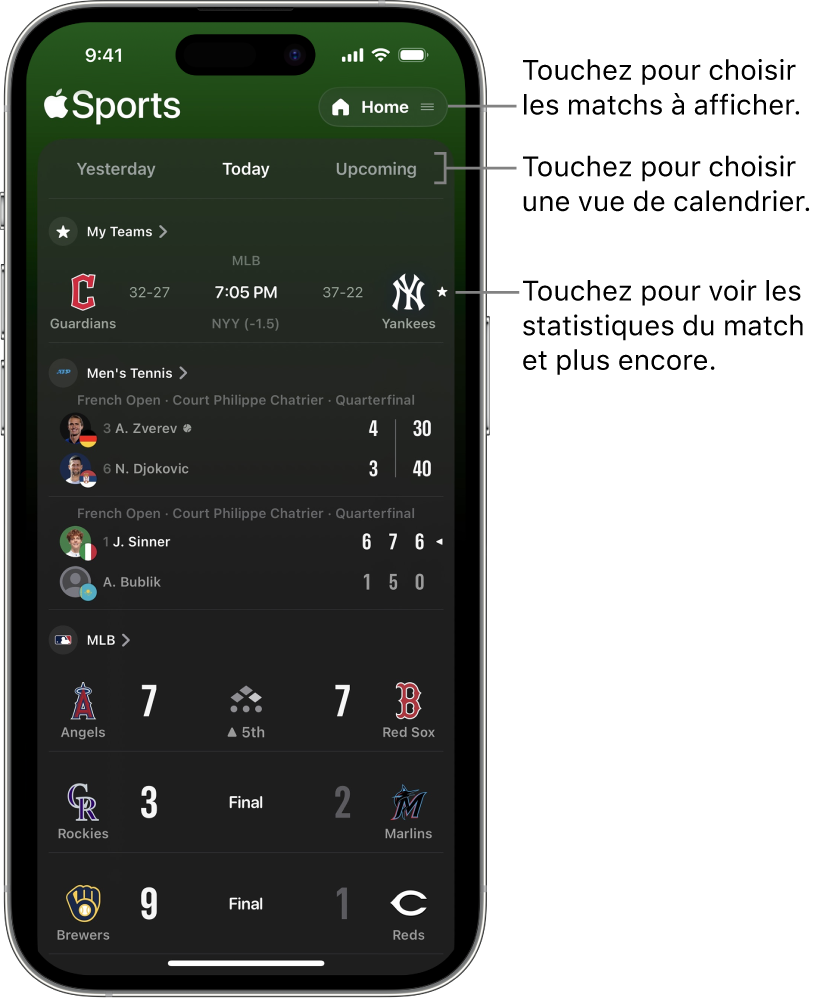Tap the Colorado Rockies team logo

pyautogui.click(x=83, y=803)
